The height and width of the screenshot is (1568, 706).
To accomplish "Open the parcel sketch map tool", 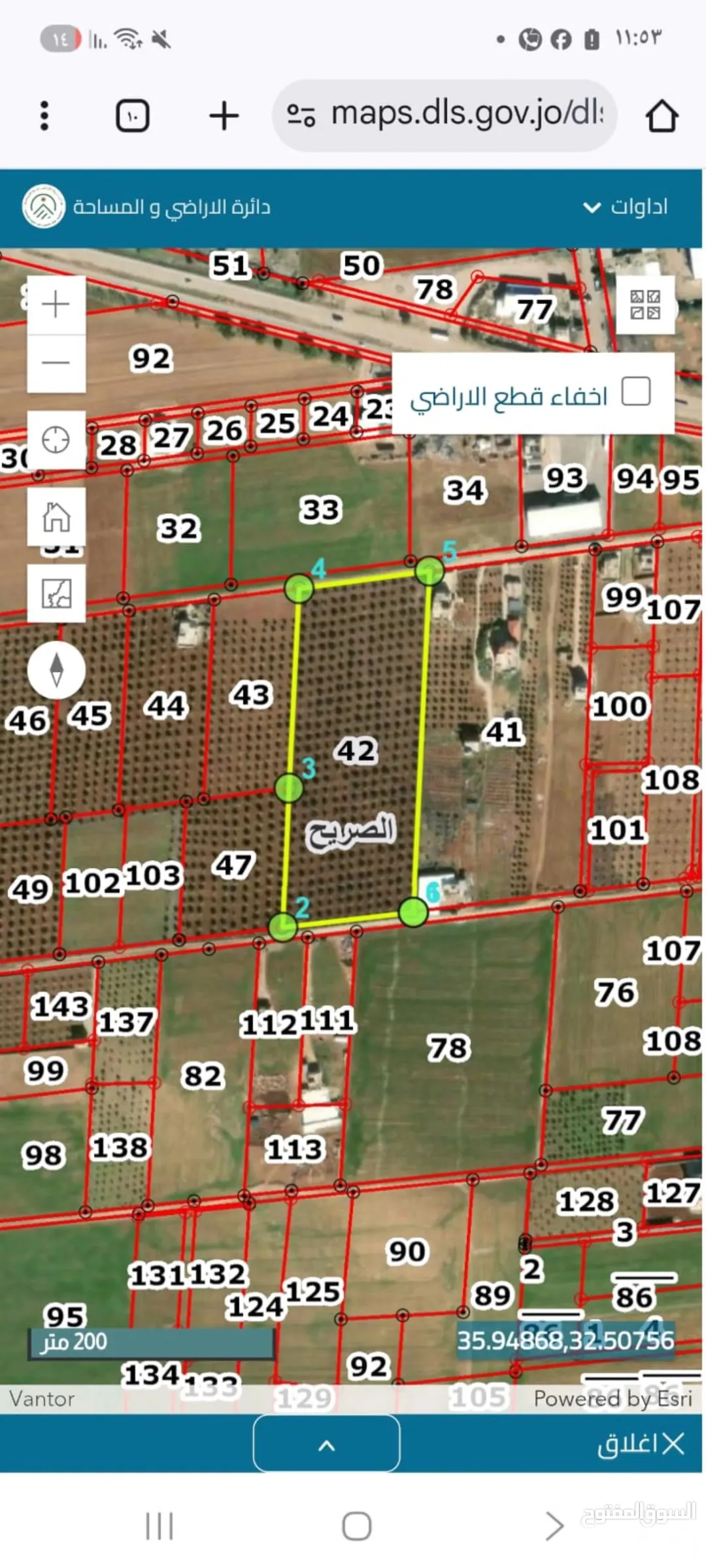I will 56,593.
